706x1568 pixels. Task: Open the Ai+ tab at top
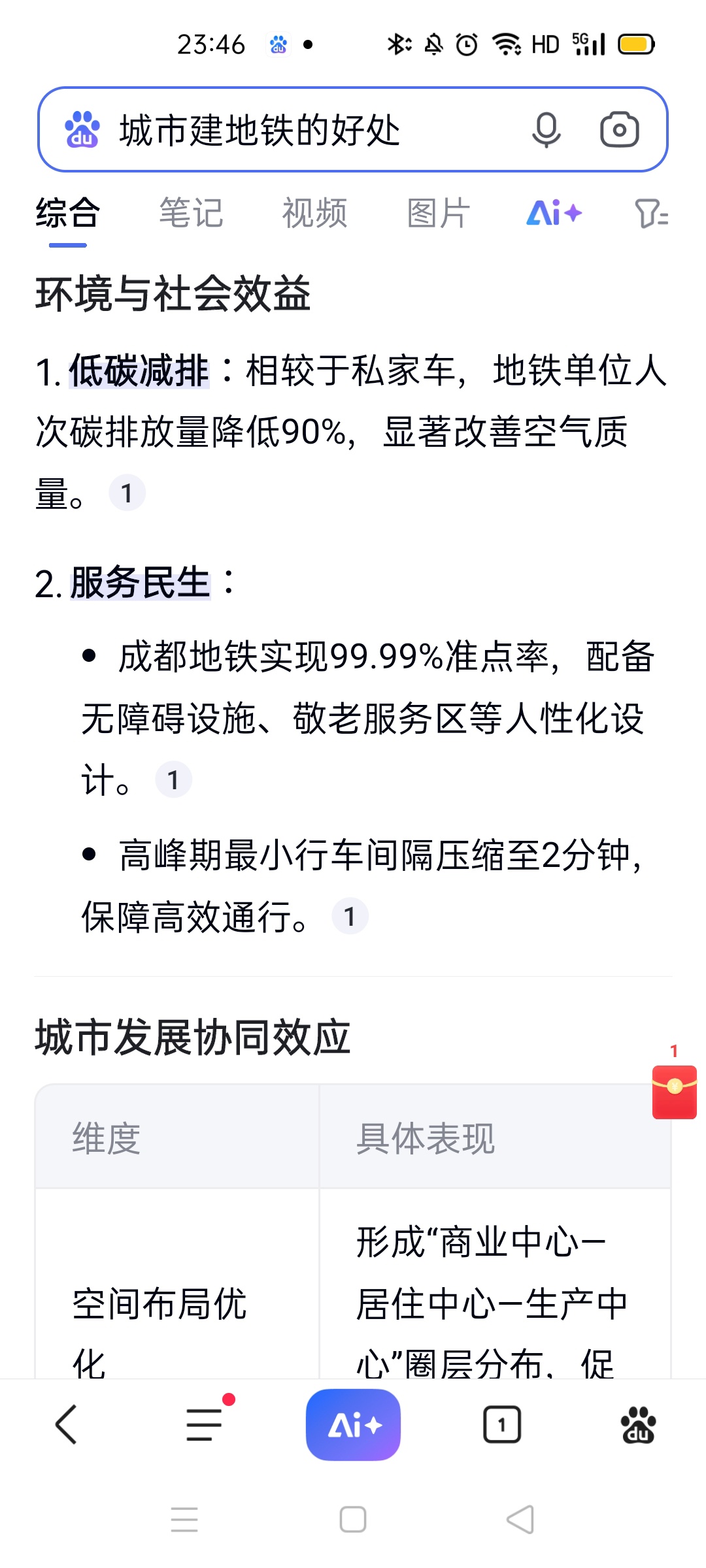tap(554, 213)
